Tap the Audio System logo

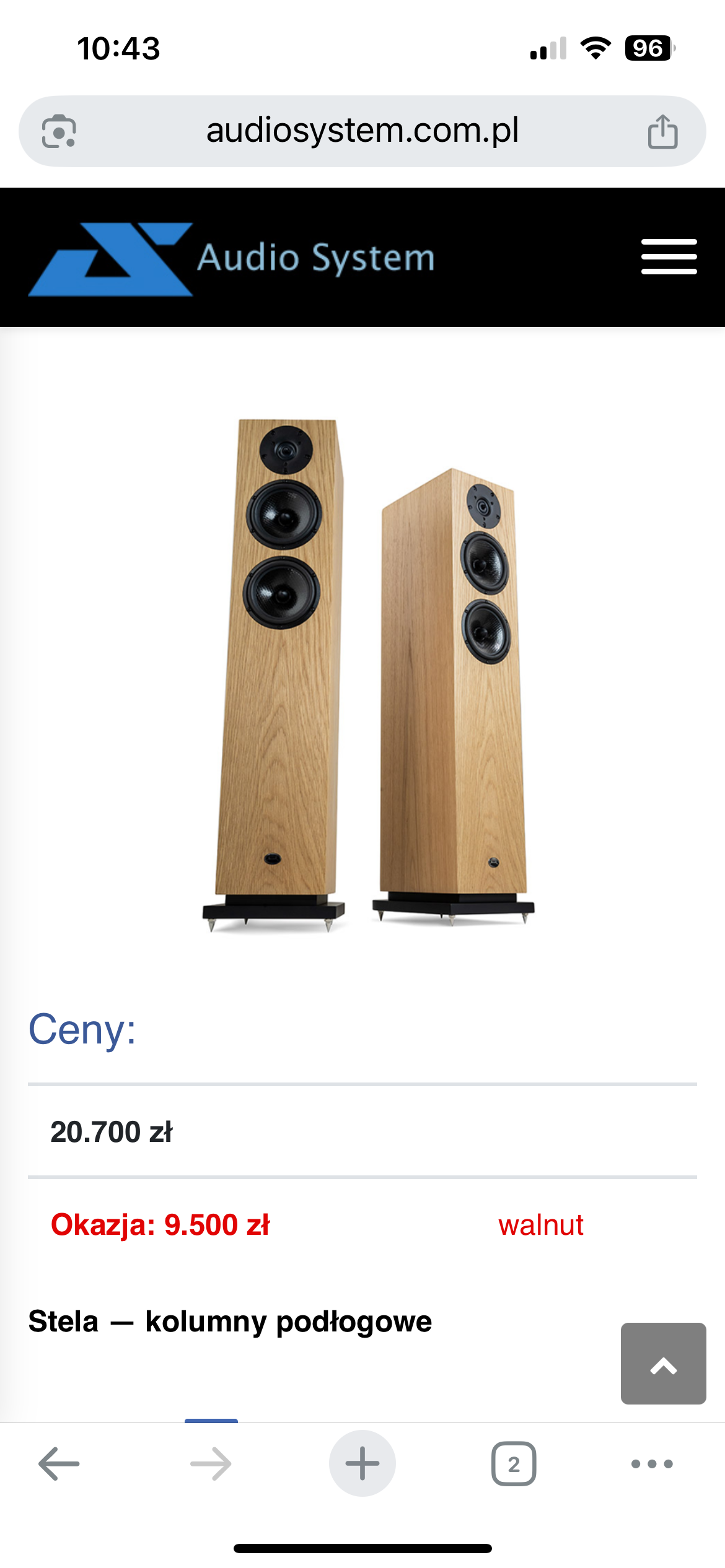click(x=232, y=259)
